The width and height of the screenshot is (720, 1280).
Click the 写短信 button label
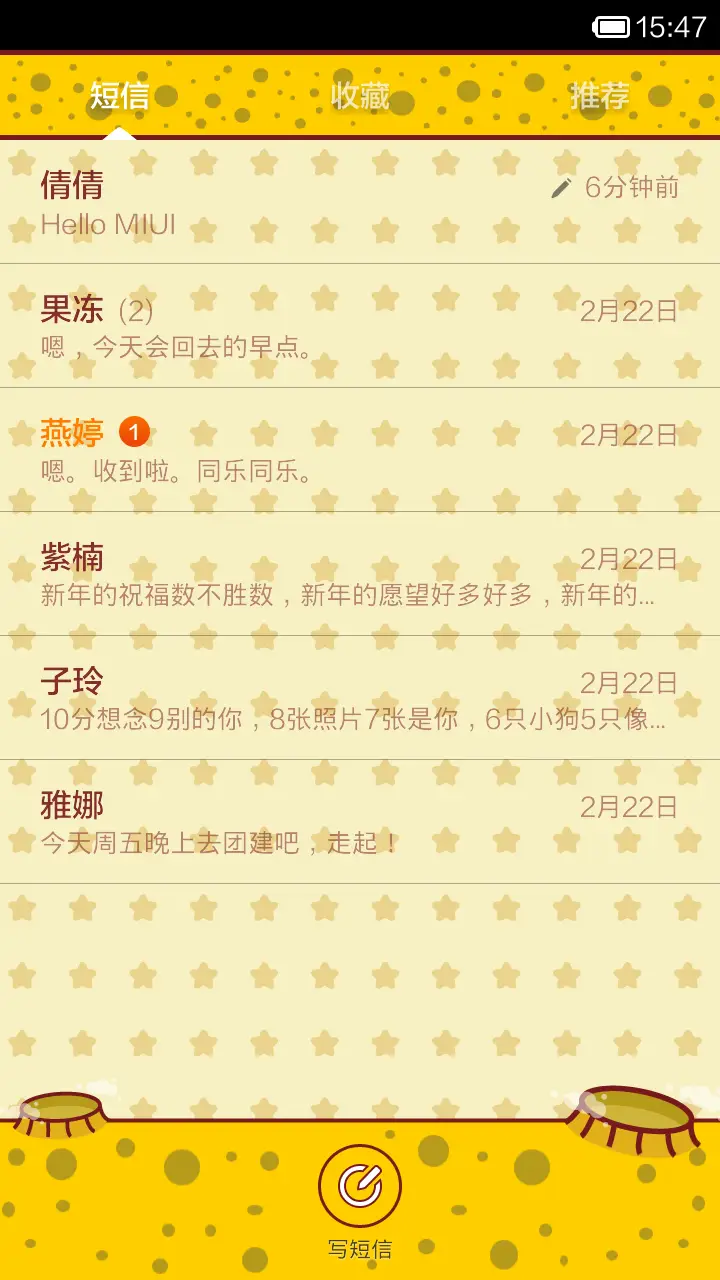(x=360, y=1247)
